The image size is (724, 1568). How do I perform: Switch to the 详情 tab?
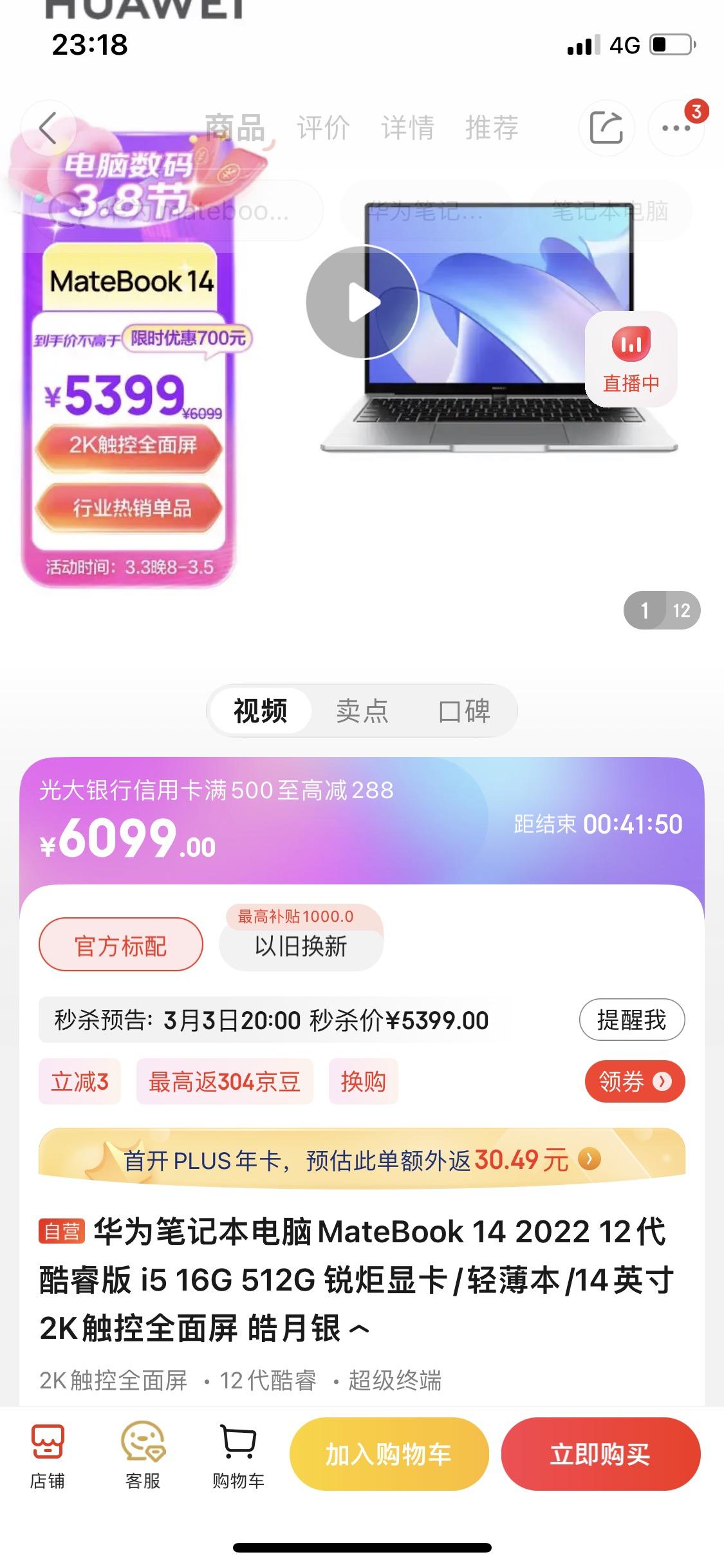[407, 127]
